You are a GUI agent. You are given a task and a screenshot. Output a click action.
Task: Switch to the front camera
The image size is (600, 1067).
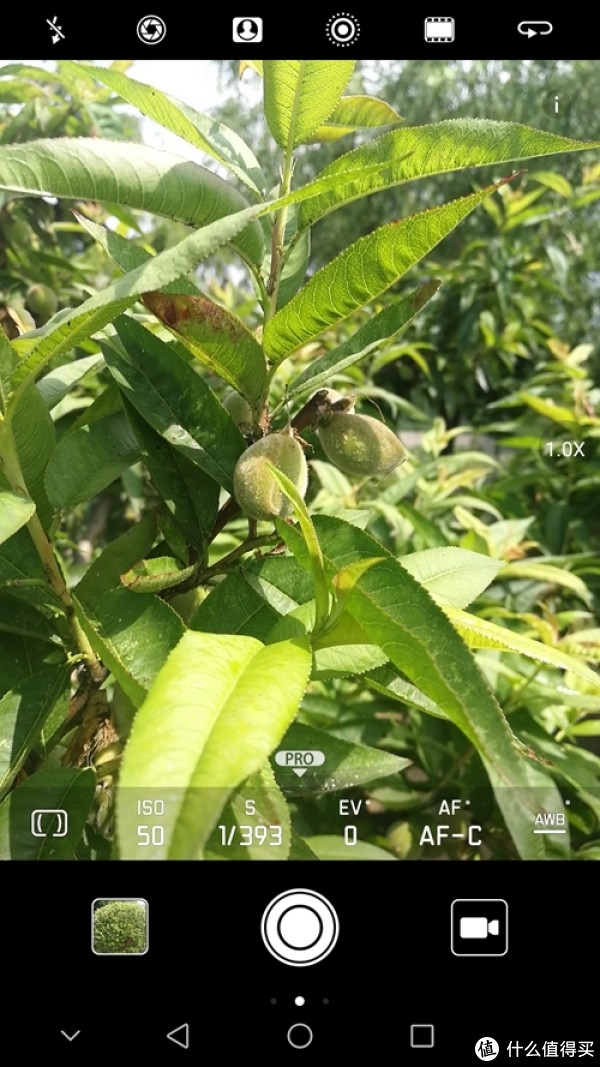pos(535,30)
